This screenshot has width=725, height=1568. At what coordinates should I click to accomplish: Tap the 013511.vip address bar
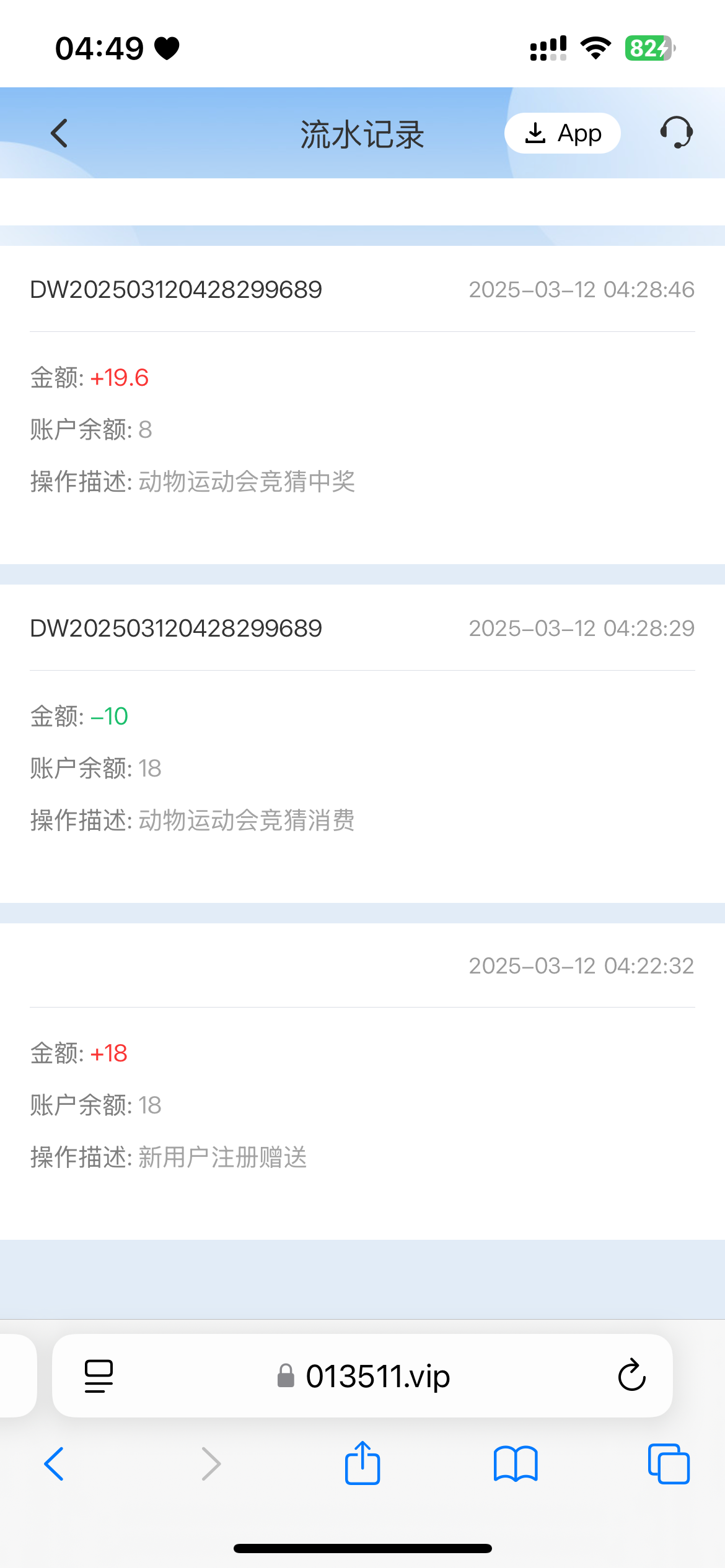tap(362, 1376)
